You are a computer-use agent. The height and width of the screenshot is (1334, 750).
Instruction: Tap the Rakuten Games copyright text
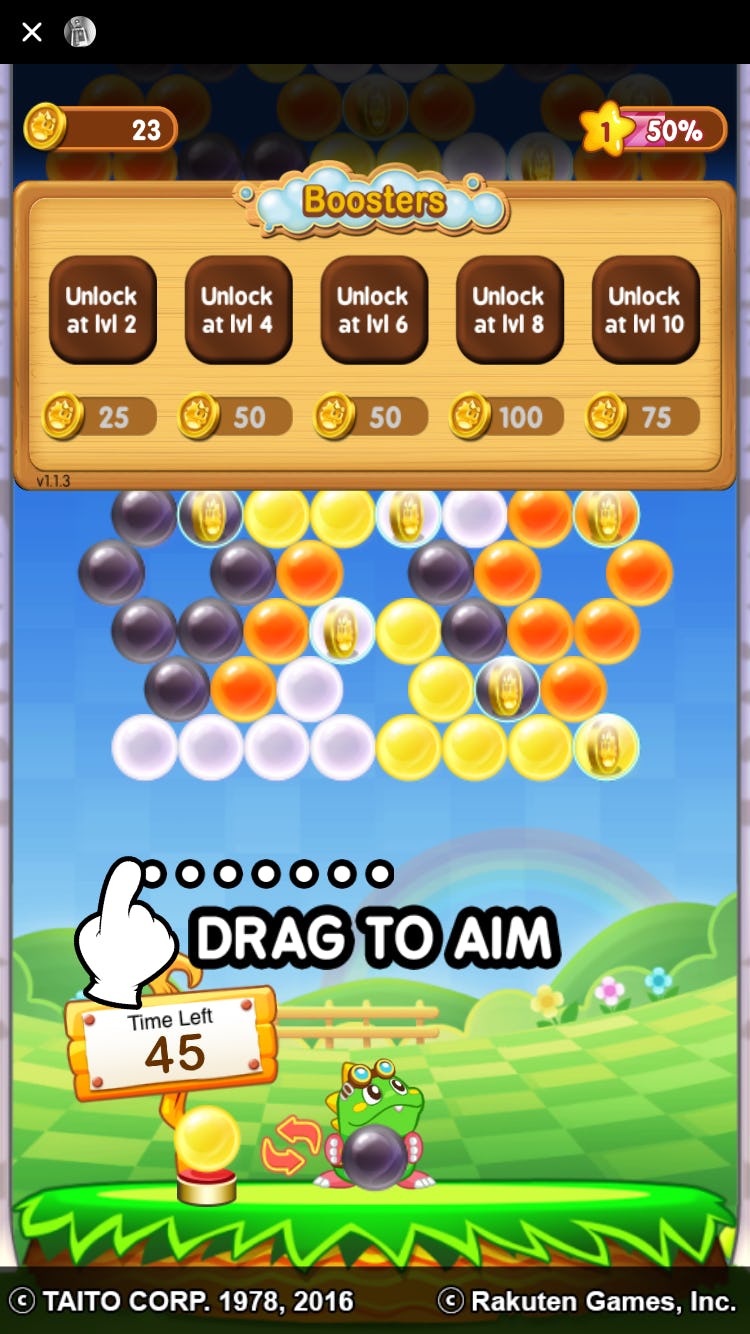pos(588,1301)
